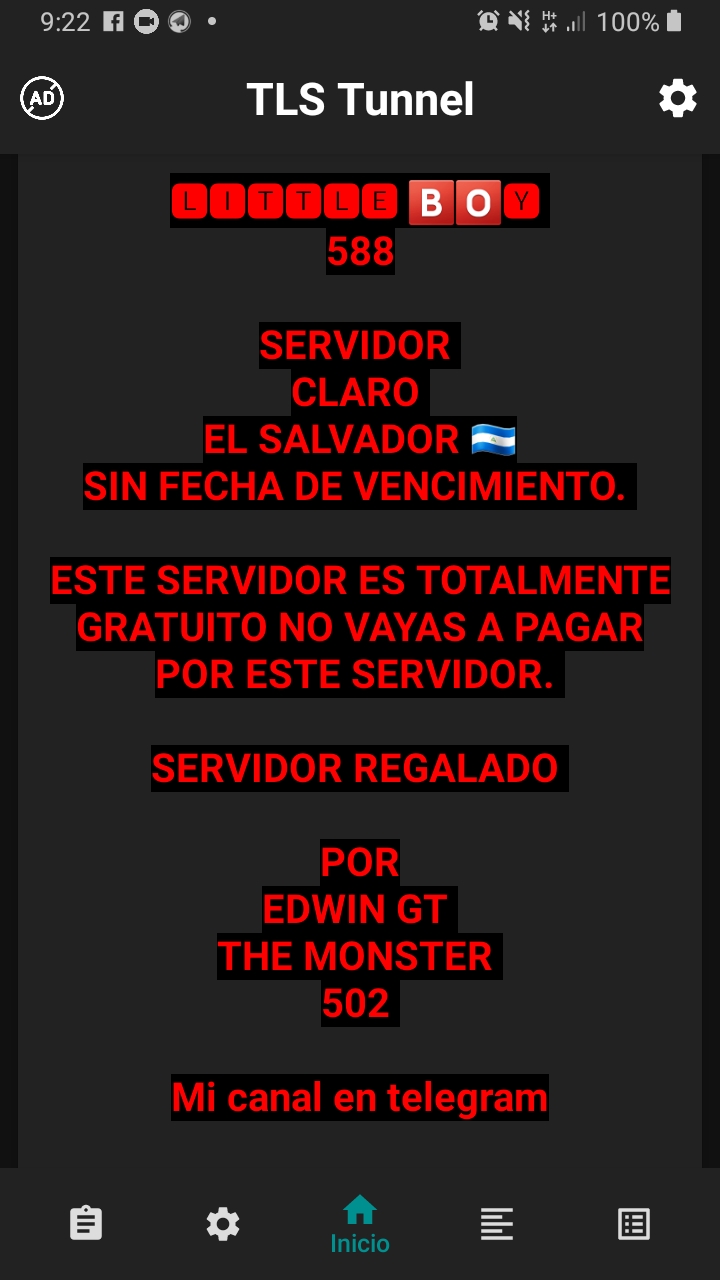Open the list view tab

point(634,1223)
